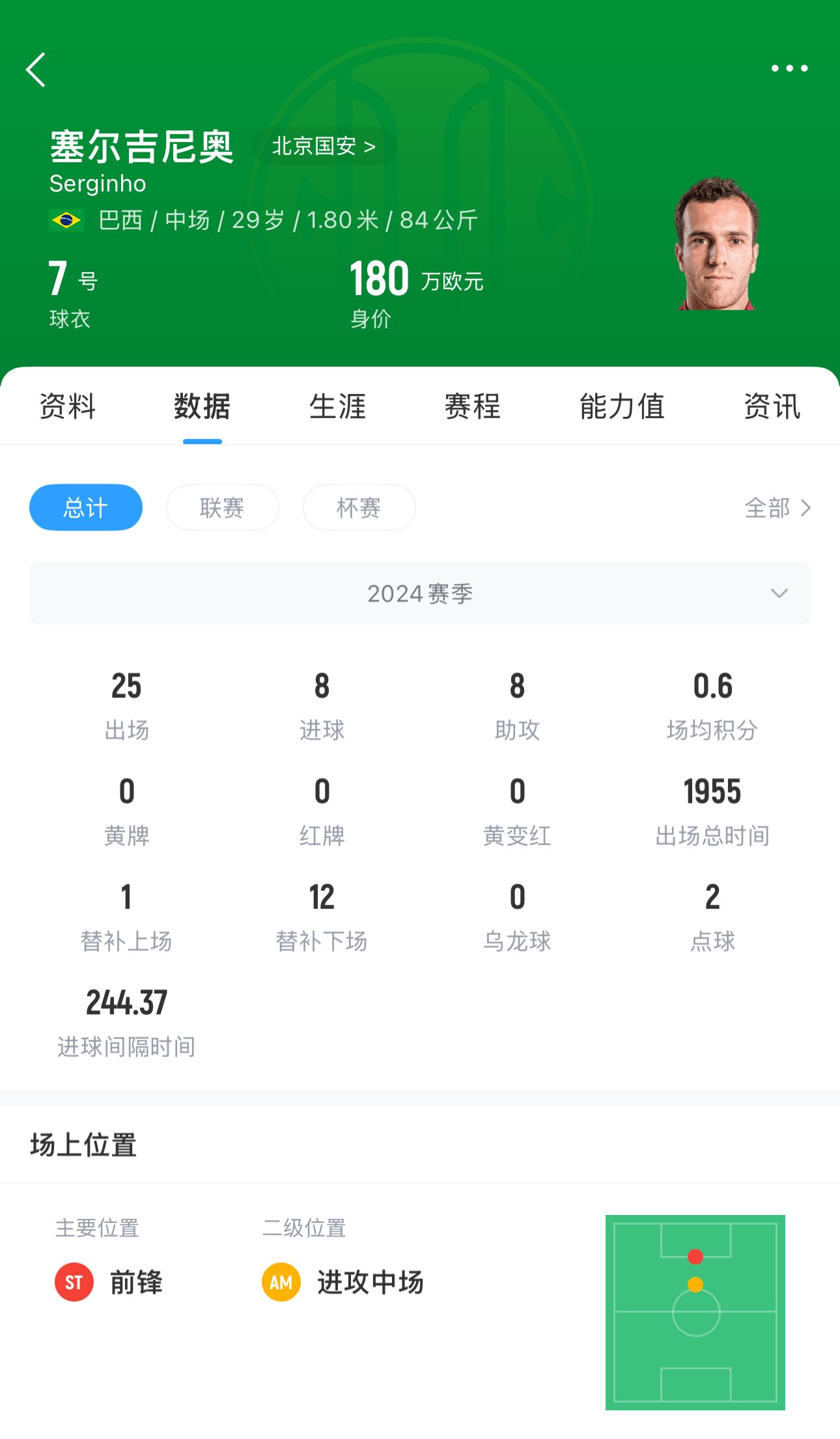Screen dimensions: 840x1439
Task: Go back using the top-left arrow
Action: pos(36,70)
